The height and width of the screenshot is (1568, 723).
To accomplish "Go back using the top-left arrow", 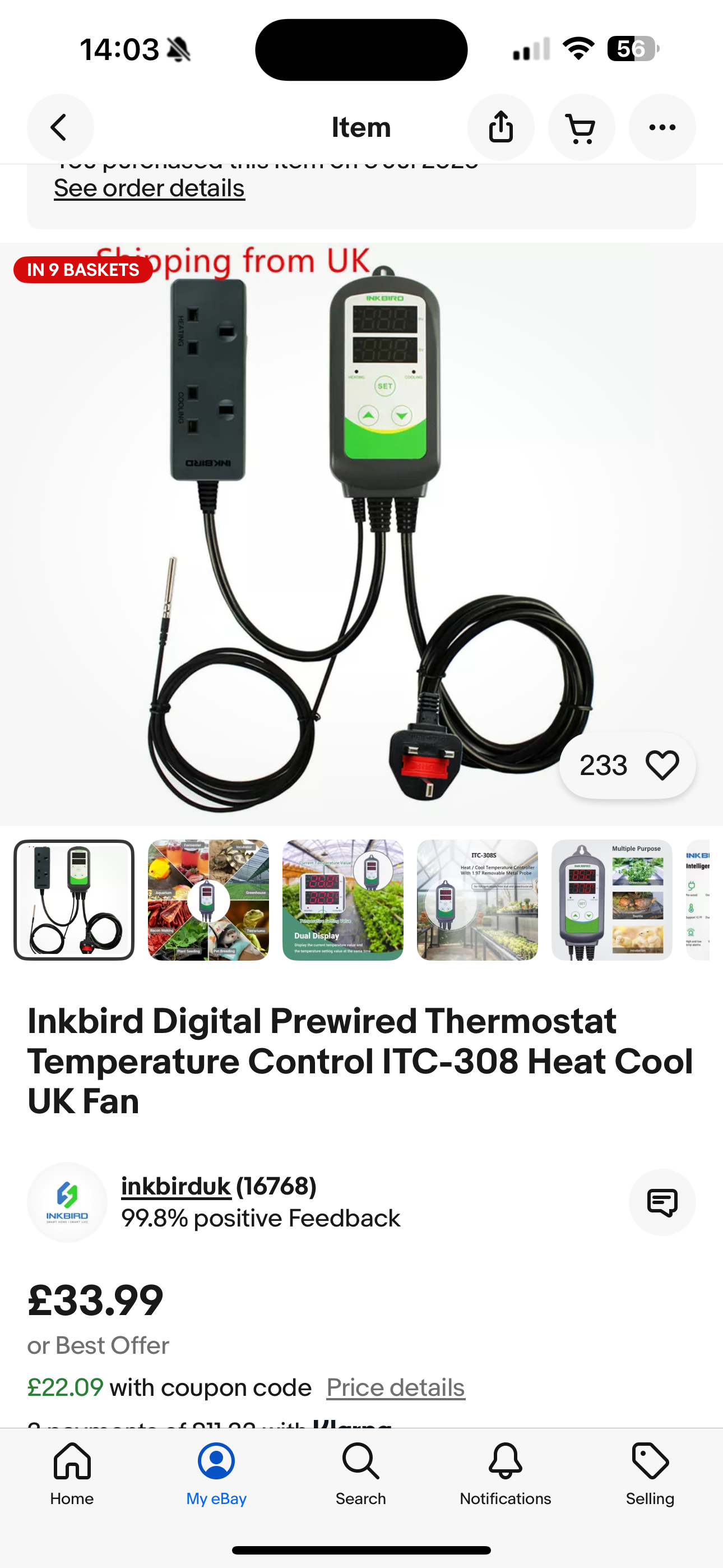I will pyautogui.click(x=61, y=127).
